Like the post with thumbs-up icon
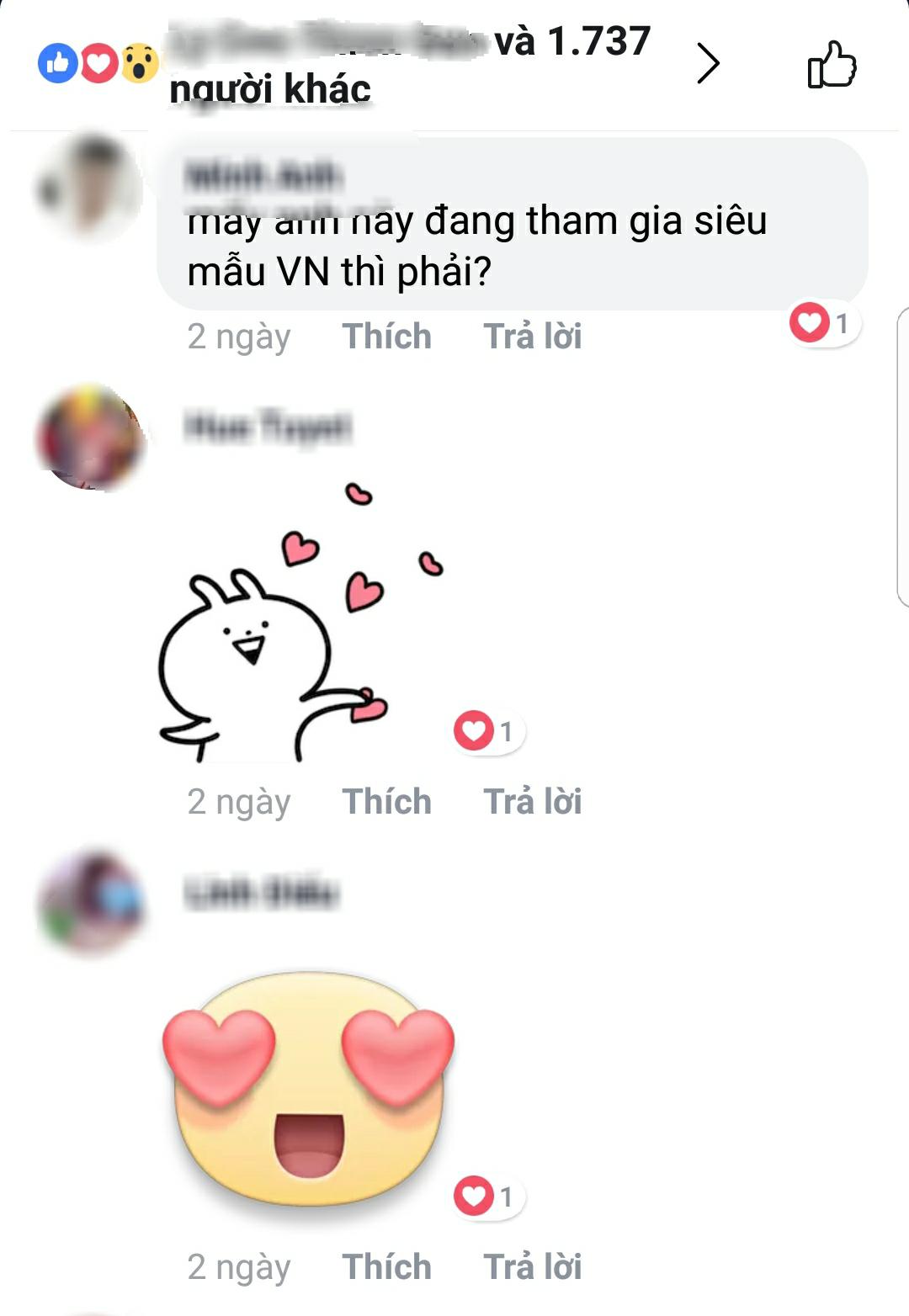The image size is (909, 1316). point(832,65)
